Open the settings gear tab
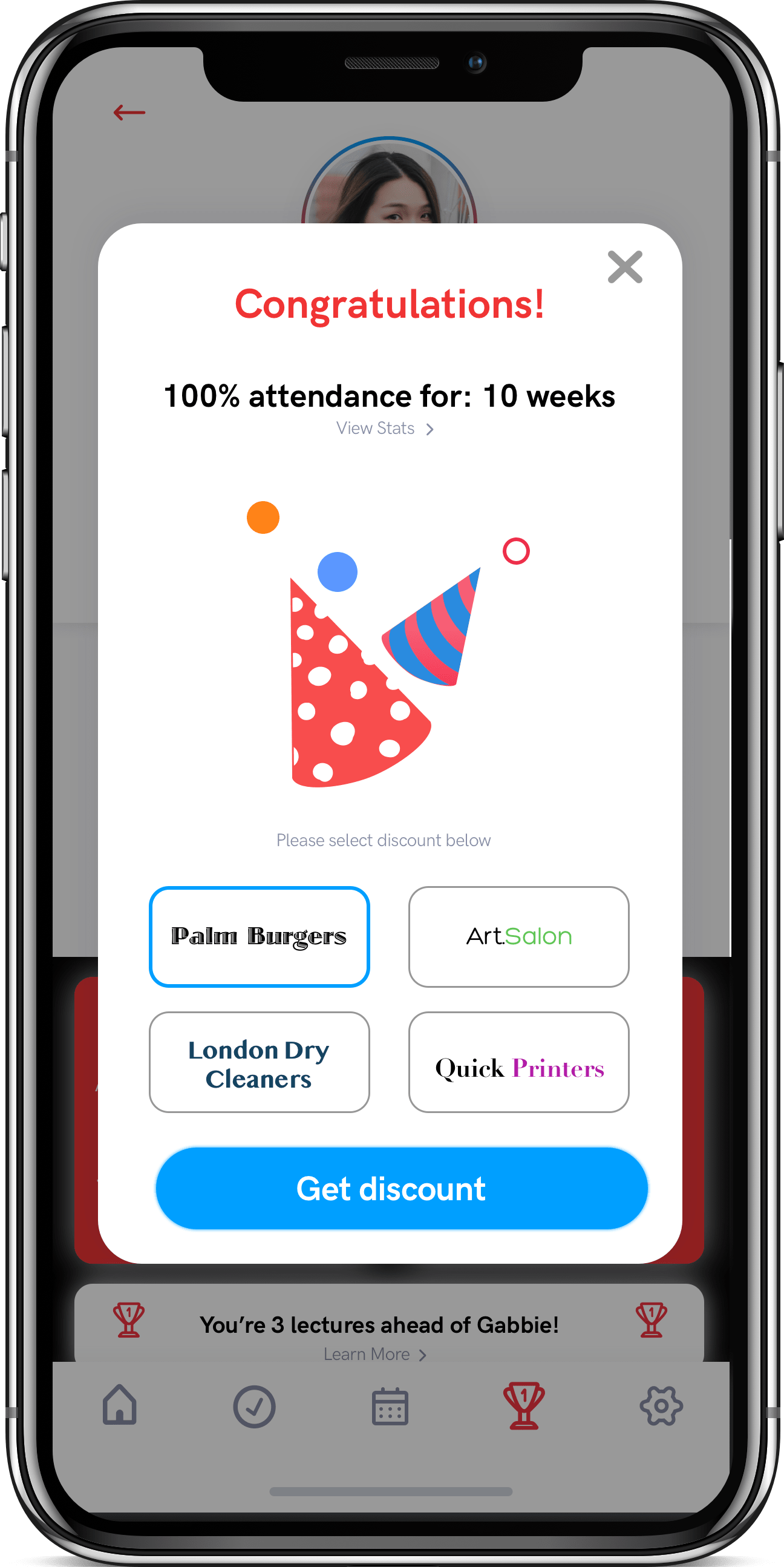 click(x=661, y=1406)
